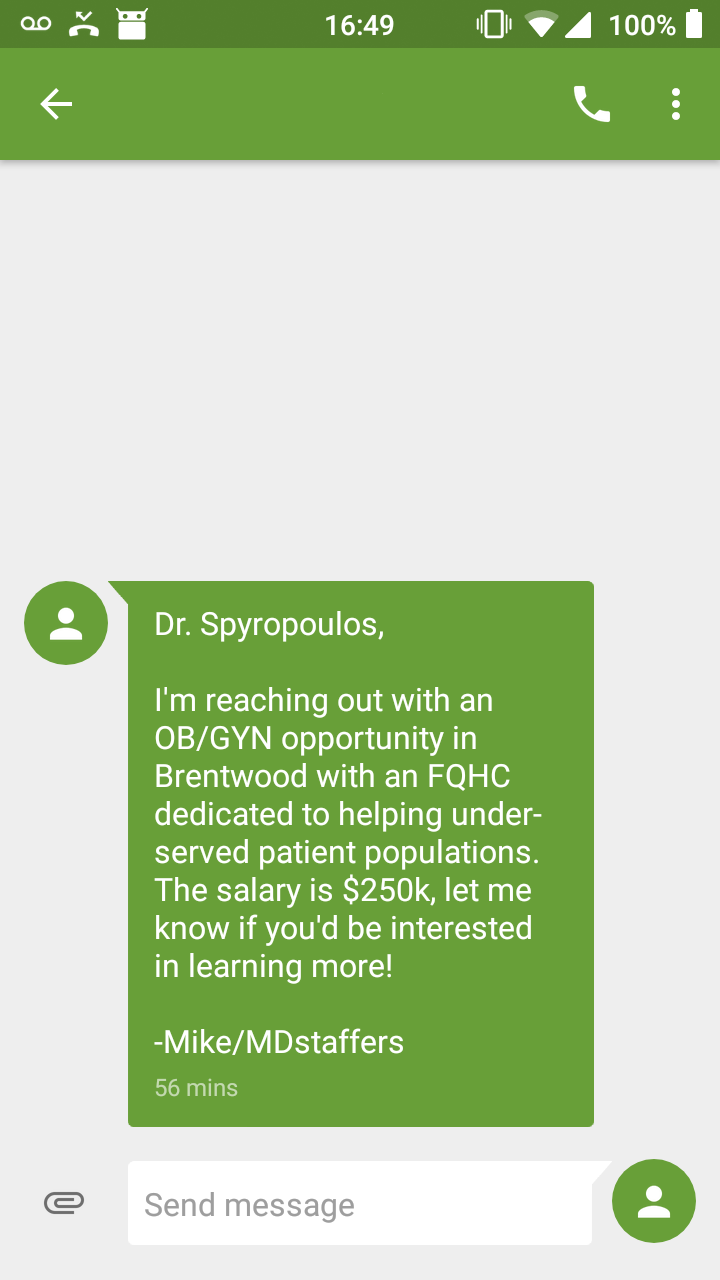The image size is (720, 1280).
Task: Tap the round send button by input
Action: (x=654, y=1201)
